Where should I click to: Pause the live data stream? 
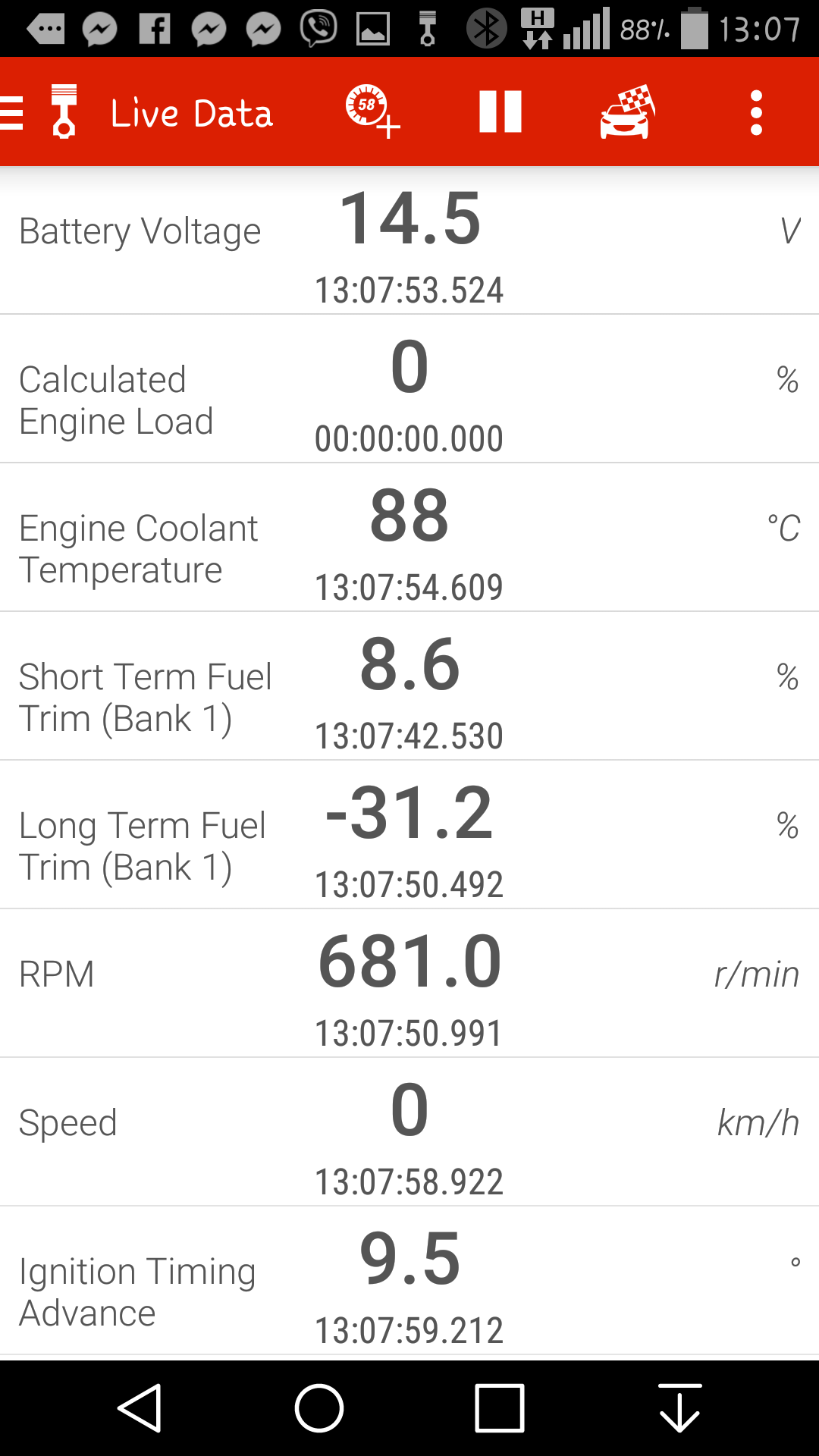pyautogui.click(x=500, y=112)
